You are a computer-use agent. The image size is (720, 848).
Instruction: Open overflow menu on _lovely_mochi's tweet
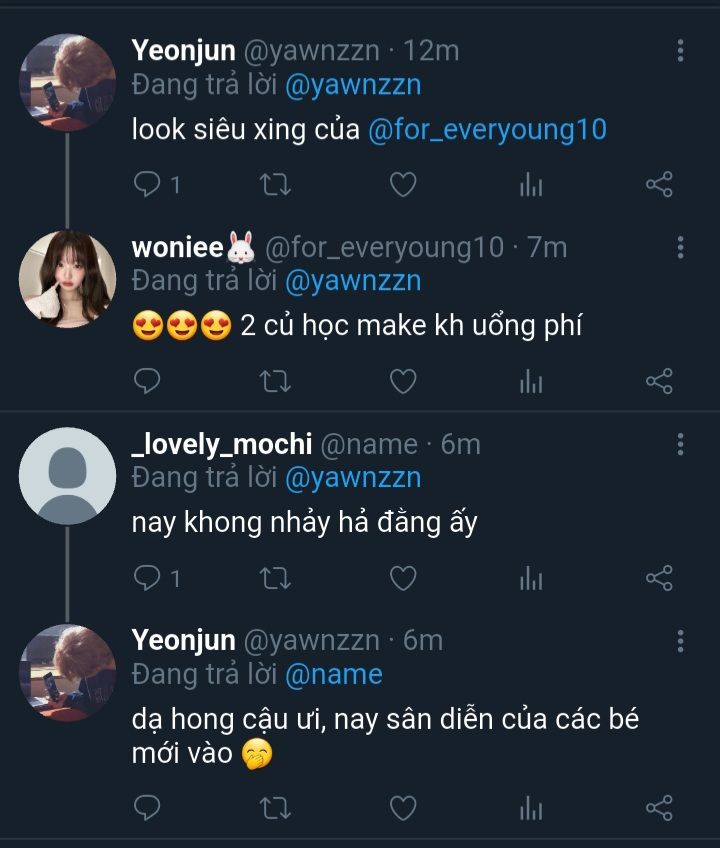(x=680, y=444)
